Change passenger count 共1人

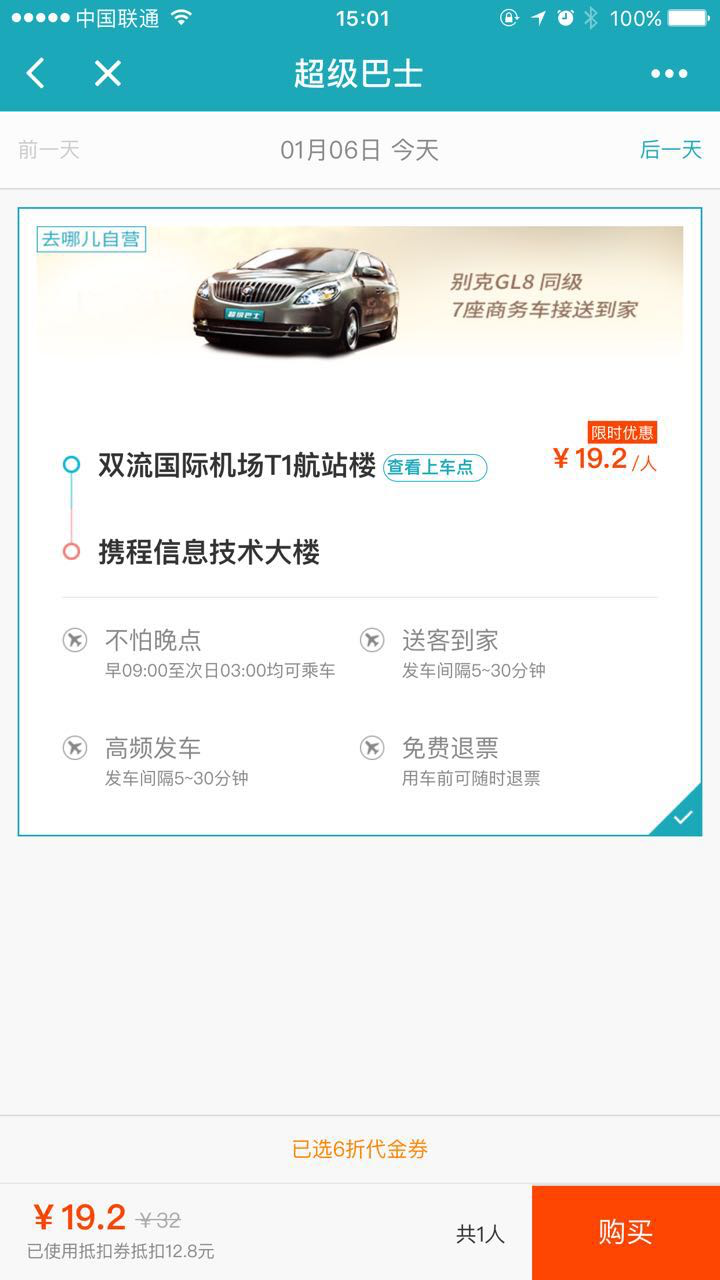coord(480,1234)
